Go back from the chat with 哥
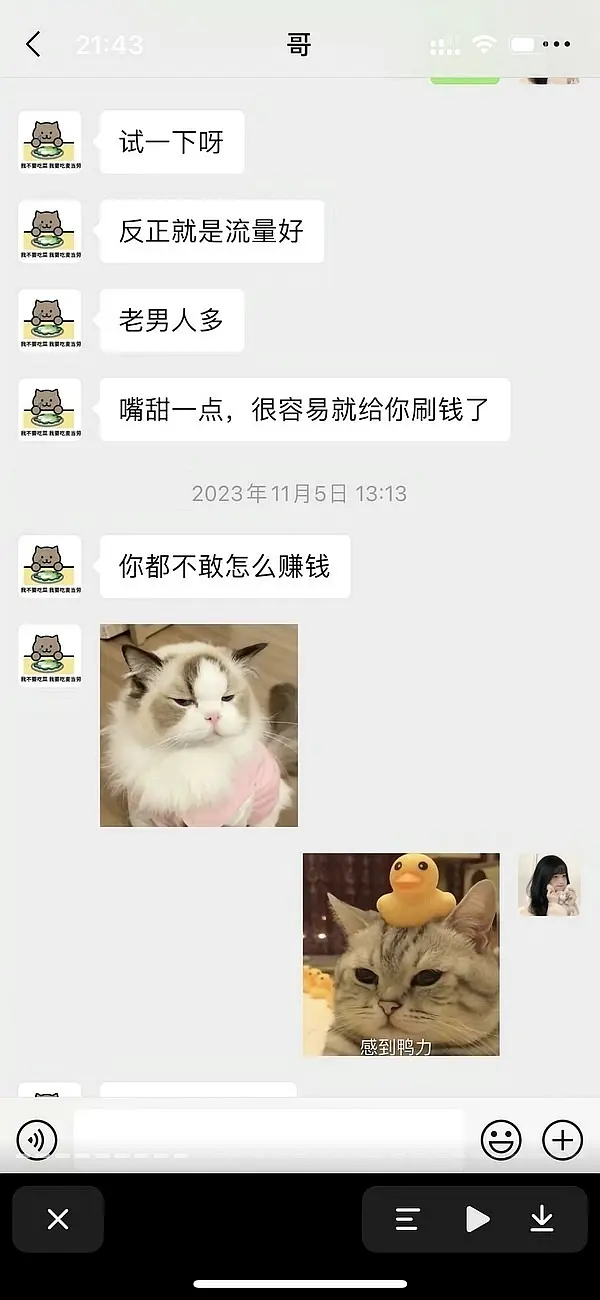The image size is (600, 1300). point(34,44)
